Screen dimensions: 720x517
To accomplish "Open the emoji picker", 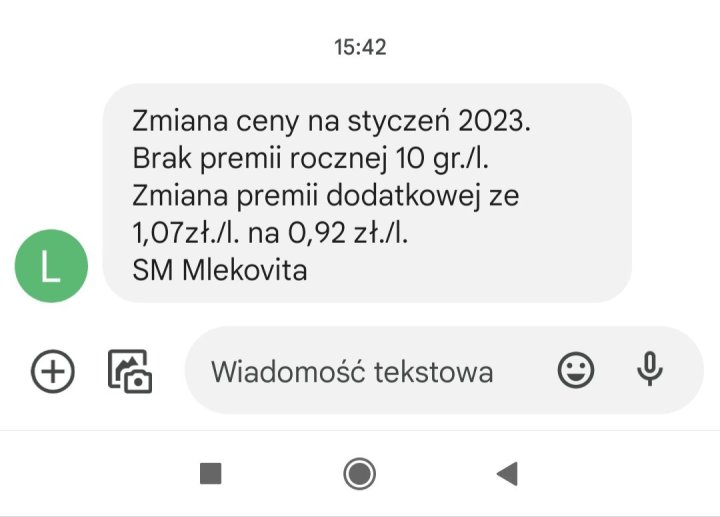I will pos(575,371).
